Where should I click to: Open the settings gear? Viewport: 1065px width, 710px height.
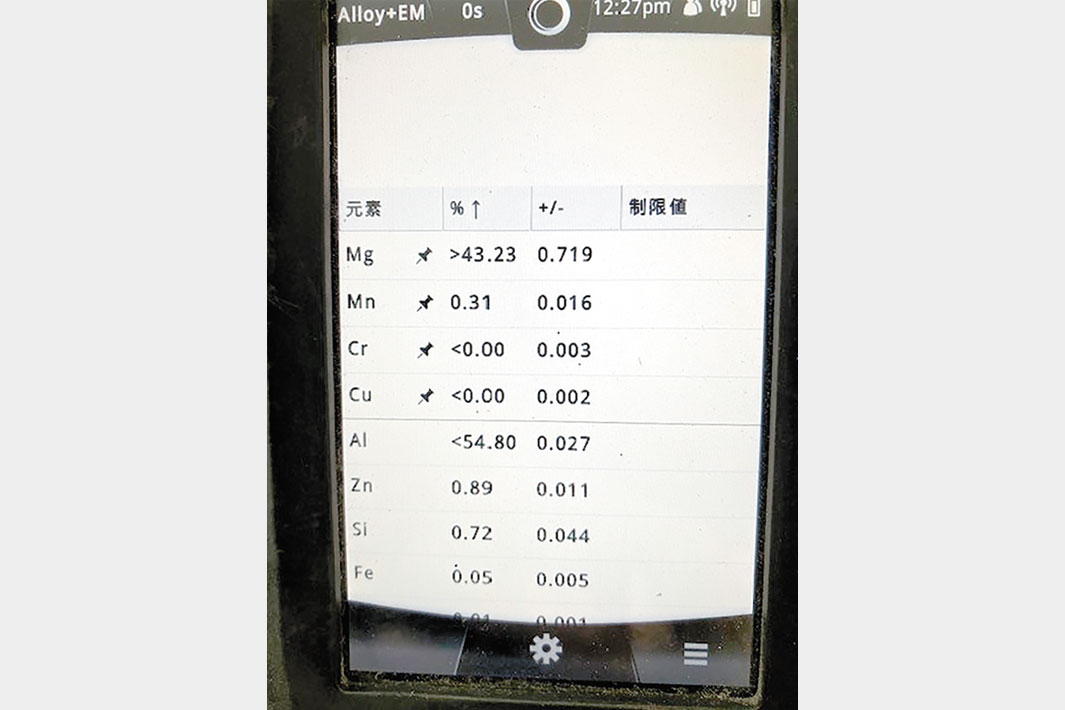tap(545, 649)
